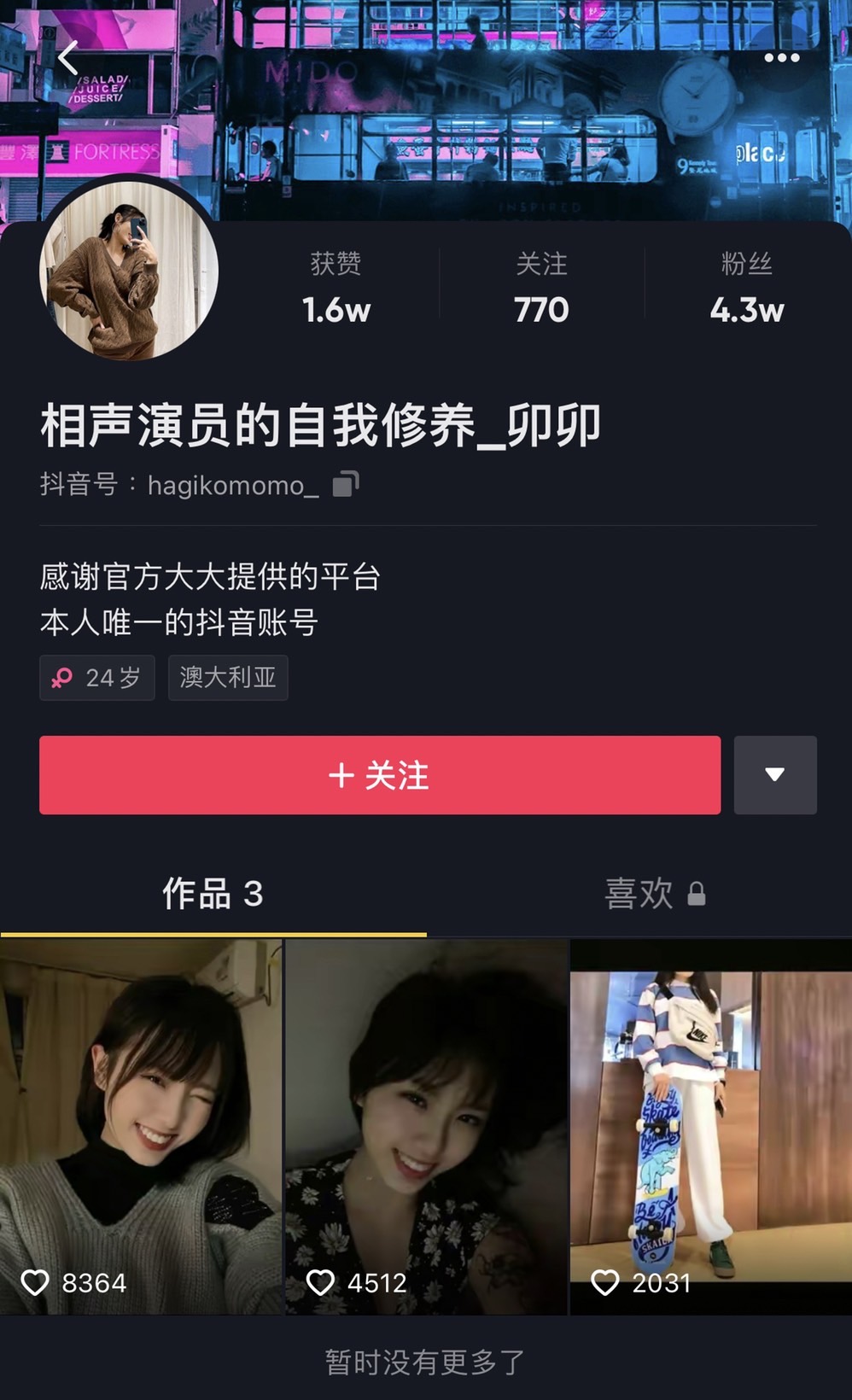Go back using the arrow icon
The height and width of the screenshot is (1400, 852).
click(x=68, y=58)
